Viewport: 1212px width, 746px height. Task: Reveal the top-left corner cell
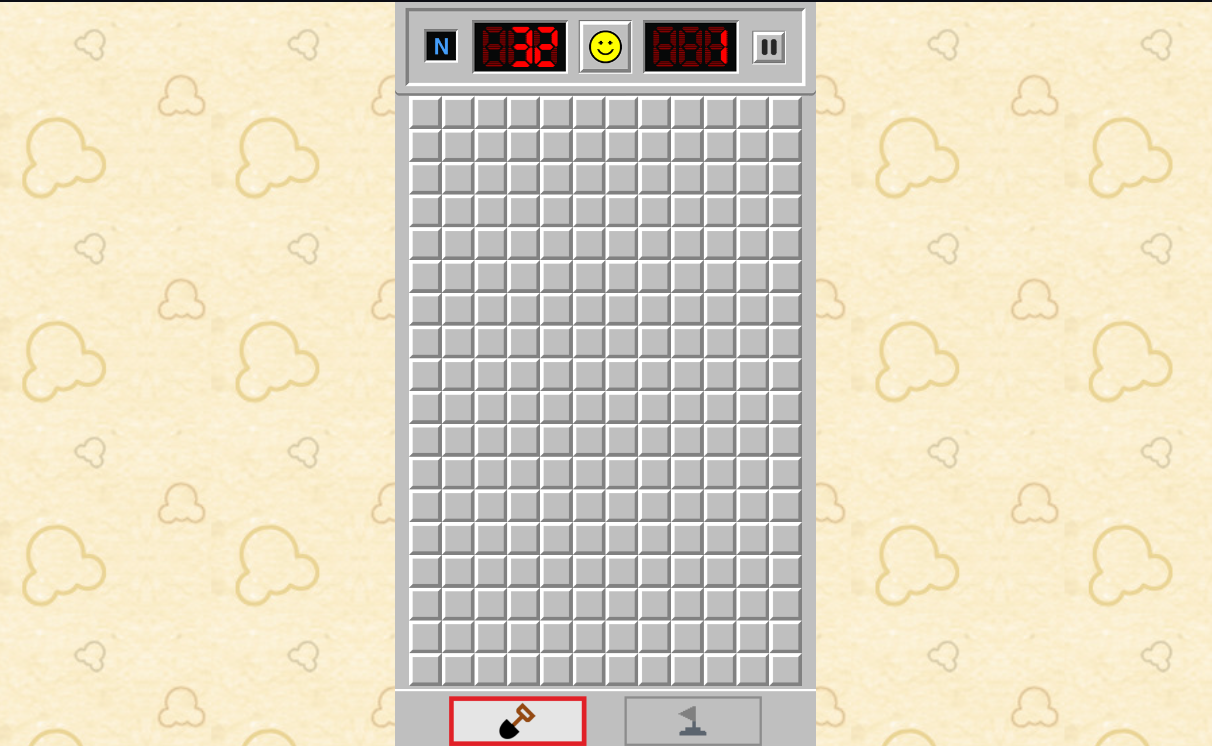click(x=425, y=112)
